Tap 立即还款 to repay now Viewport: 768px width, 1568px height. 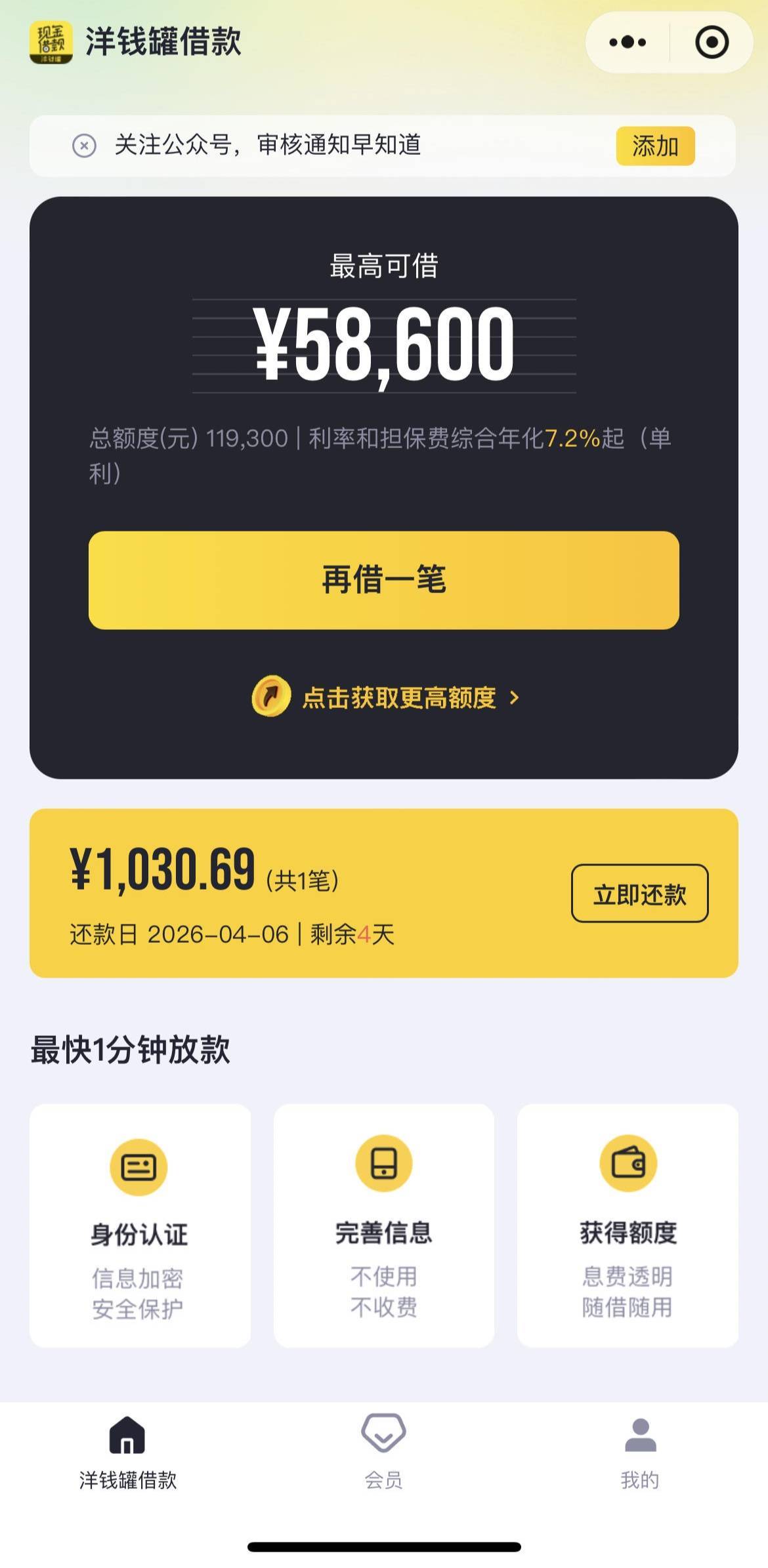coord(639,894)
